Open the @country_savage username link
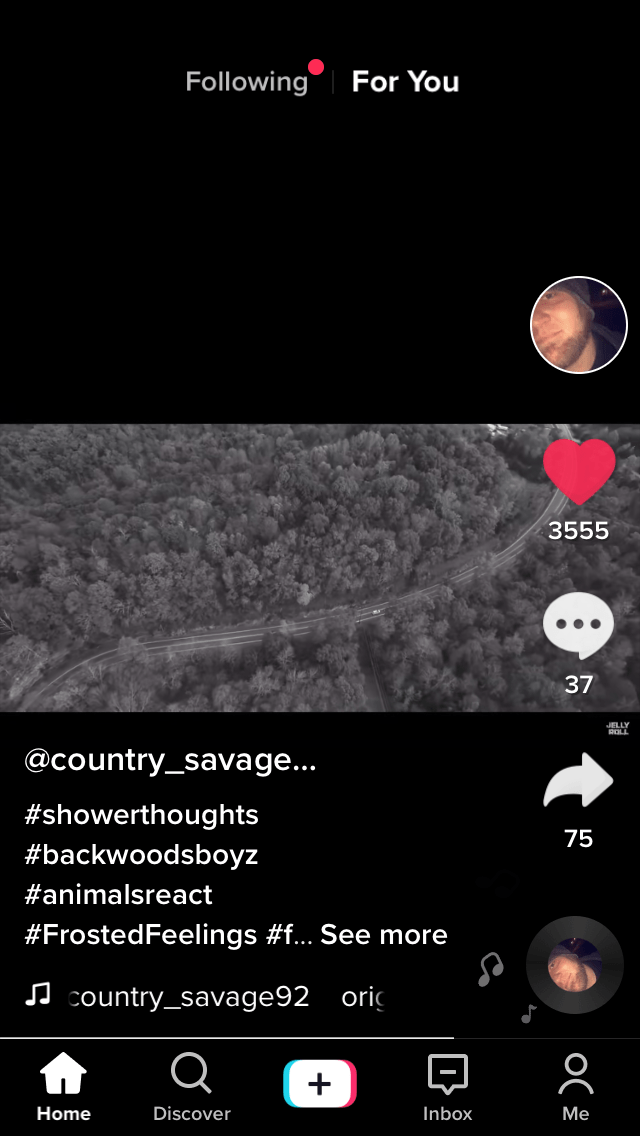This screenshot has width=640, height=1136. click(170, 761)
